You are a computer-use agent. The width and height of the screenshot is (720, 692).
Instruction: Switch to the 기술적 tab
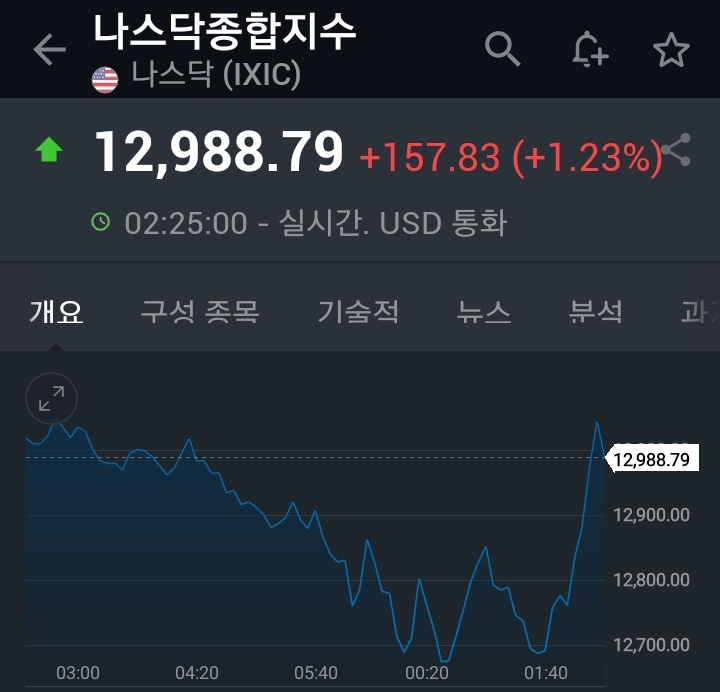[358, 311]
